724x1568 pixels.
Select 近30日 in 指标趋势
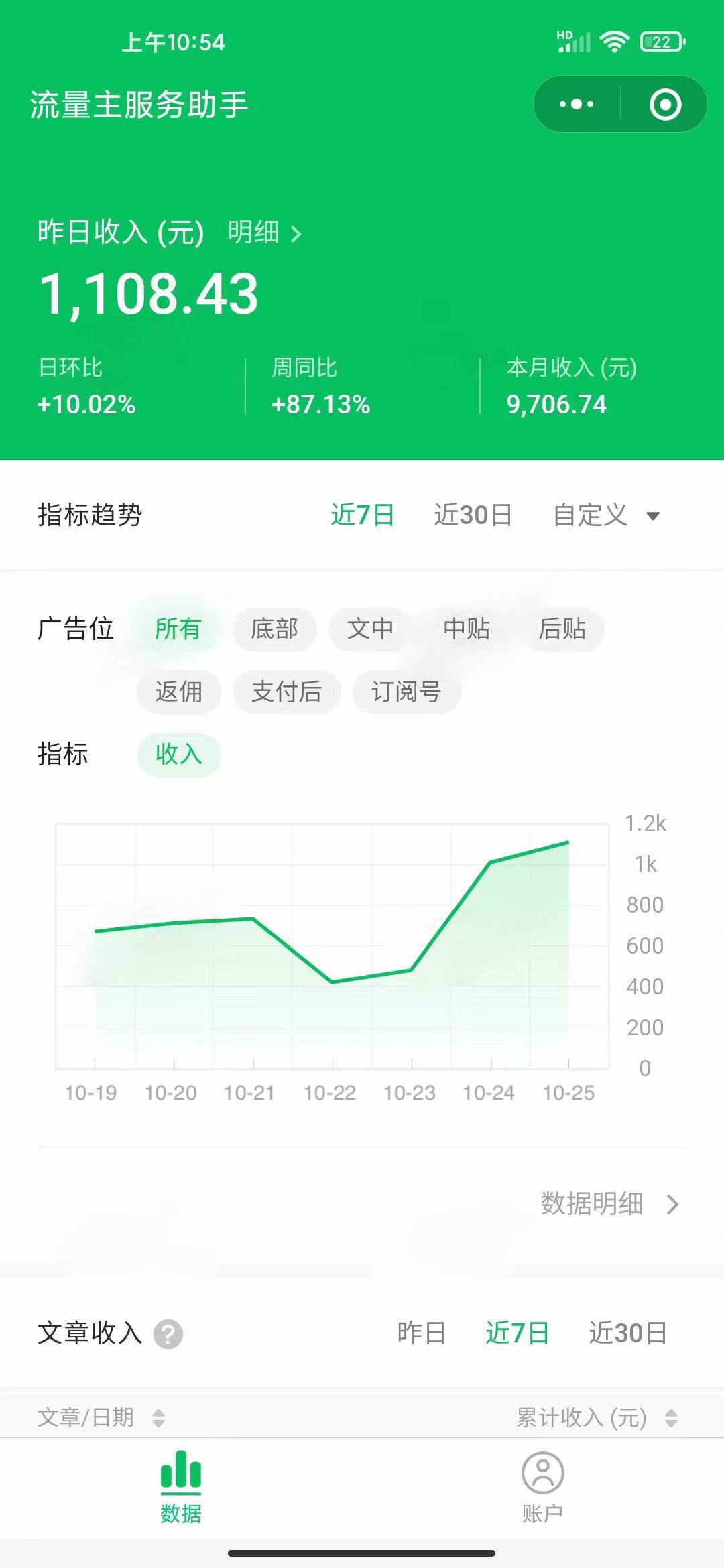(x=473, y=515)
